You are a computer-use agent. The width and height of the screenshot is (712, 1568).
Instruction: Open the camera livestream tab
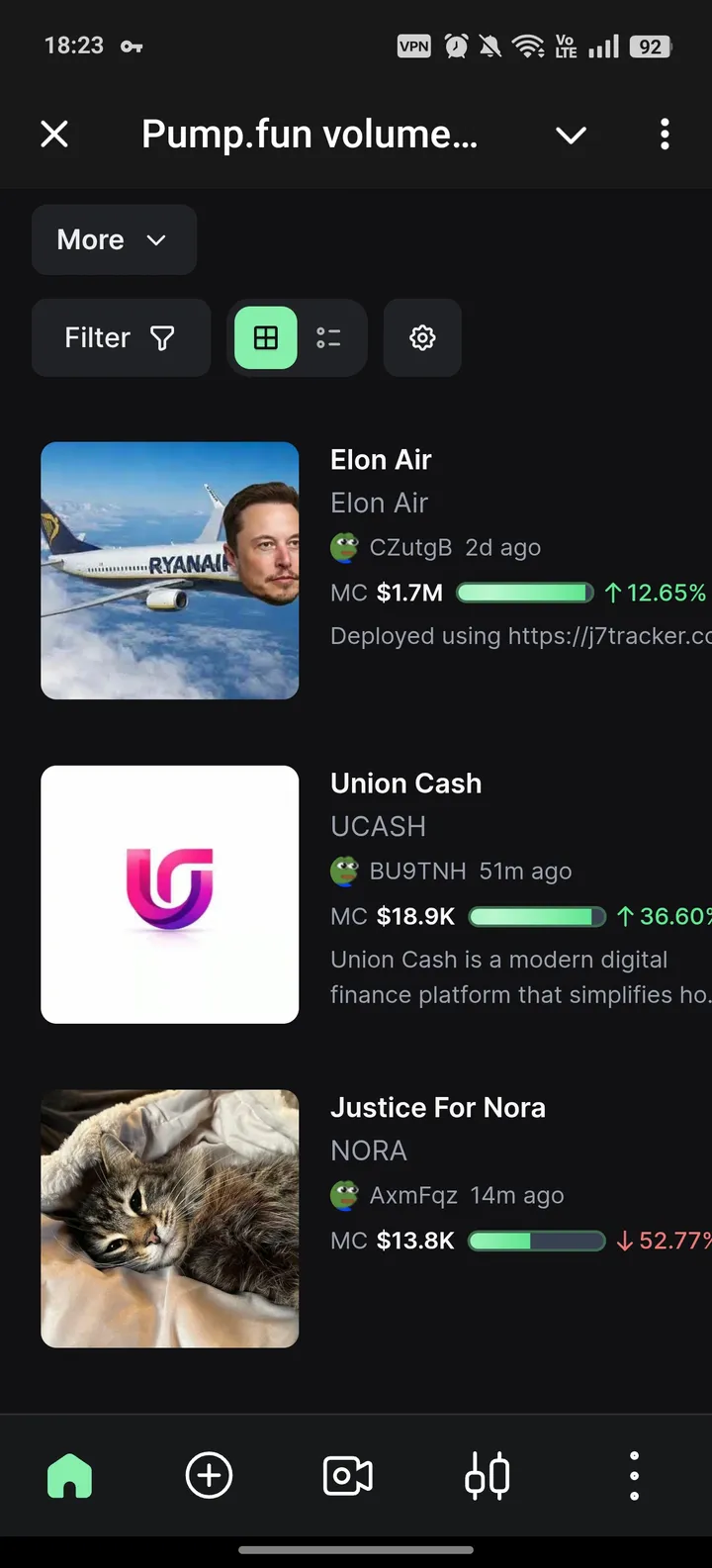coord(348,1476)
